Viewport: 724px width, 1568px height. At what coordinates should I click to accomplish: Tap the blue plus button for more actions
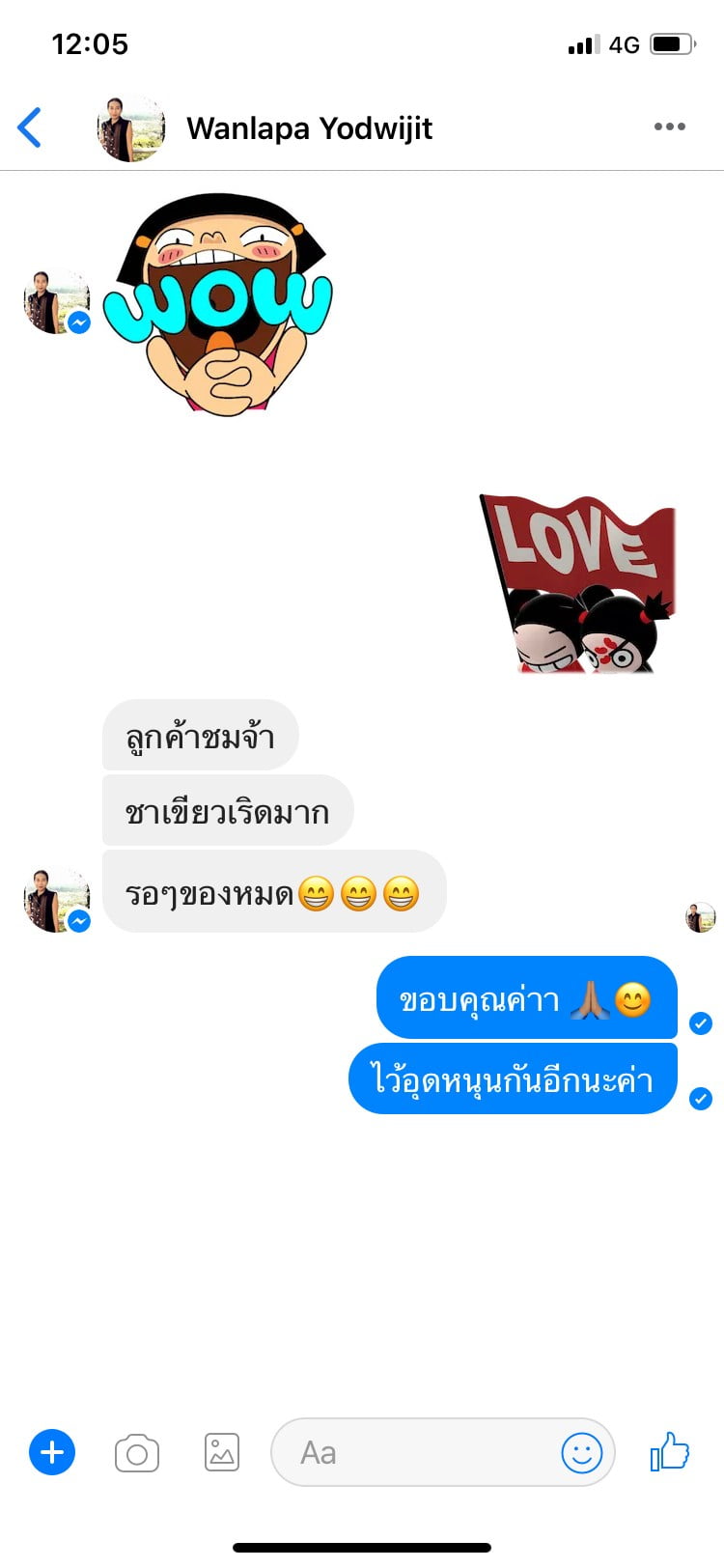[52, 1452]
